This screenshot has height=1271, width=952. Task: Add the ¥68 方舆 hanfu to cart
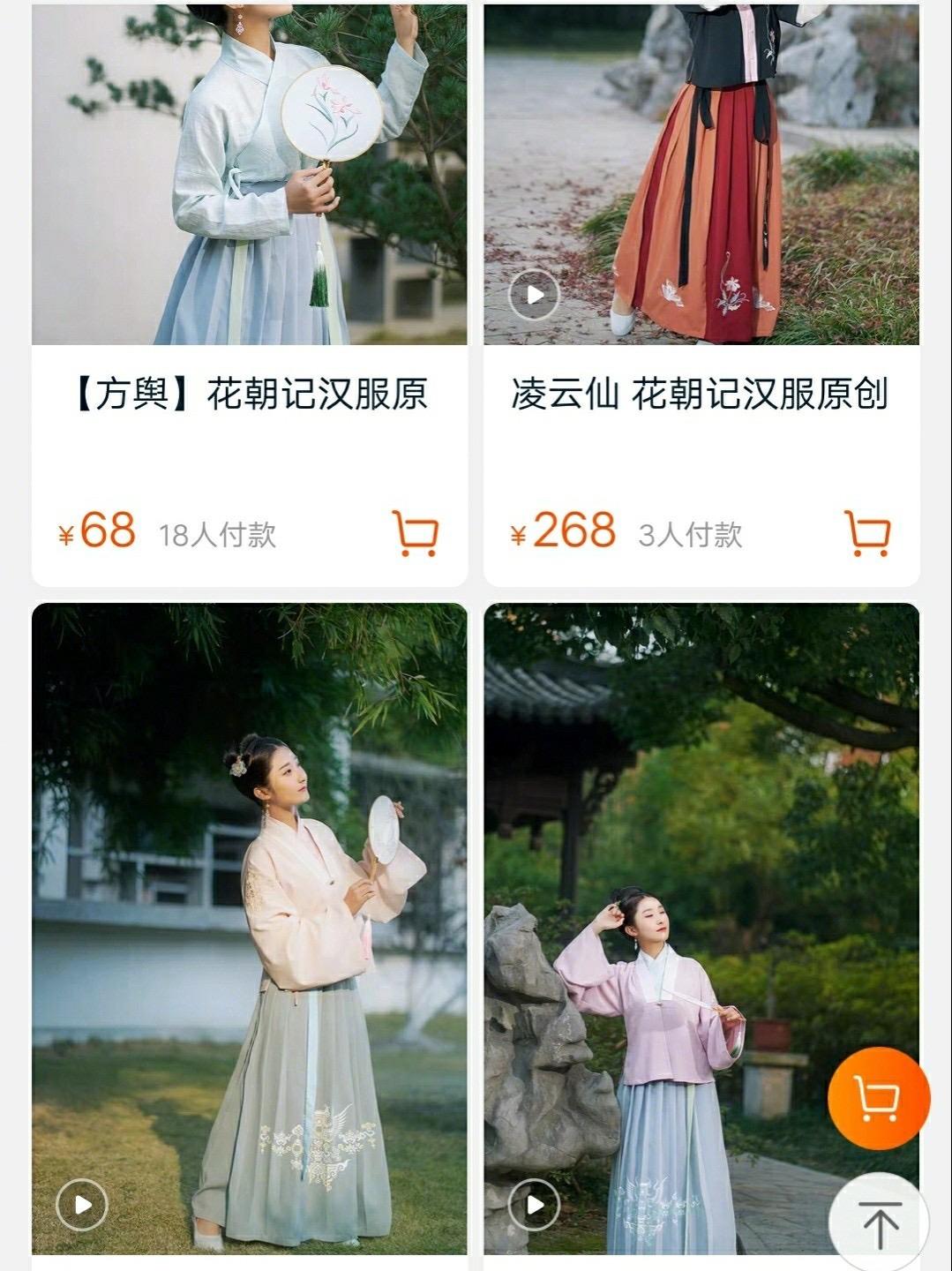click(415, 533)
